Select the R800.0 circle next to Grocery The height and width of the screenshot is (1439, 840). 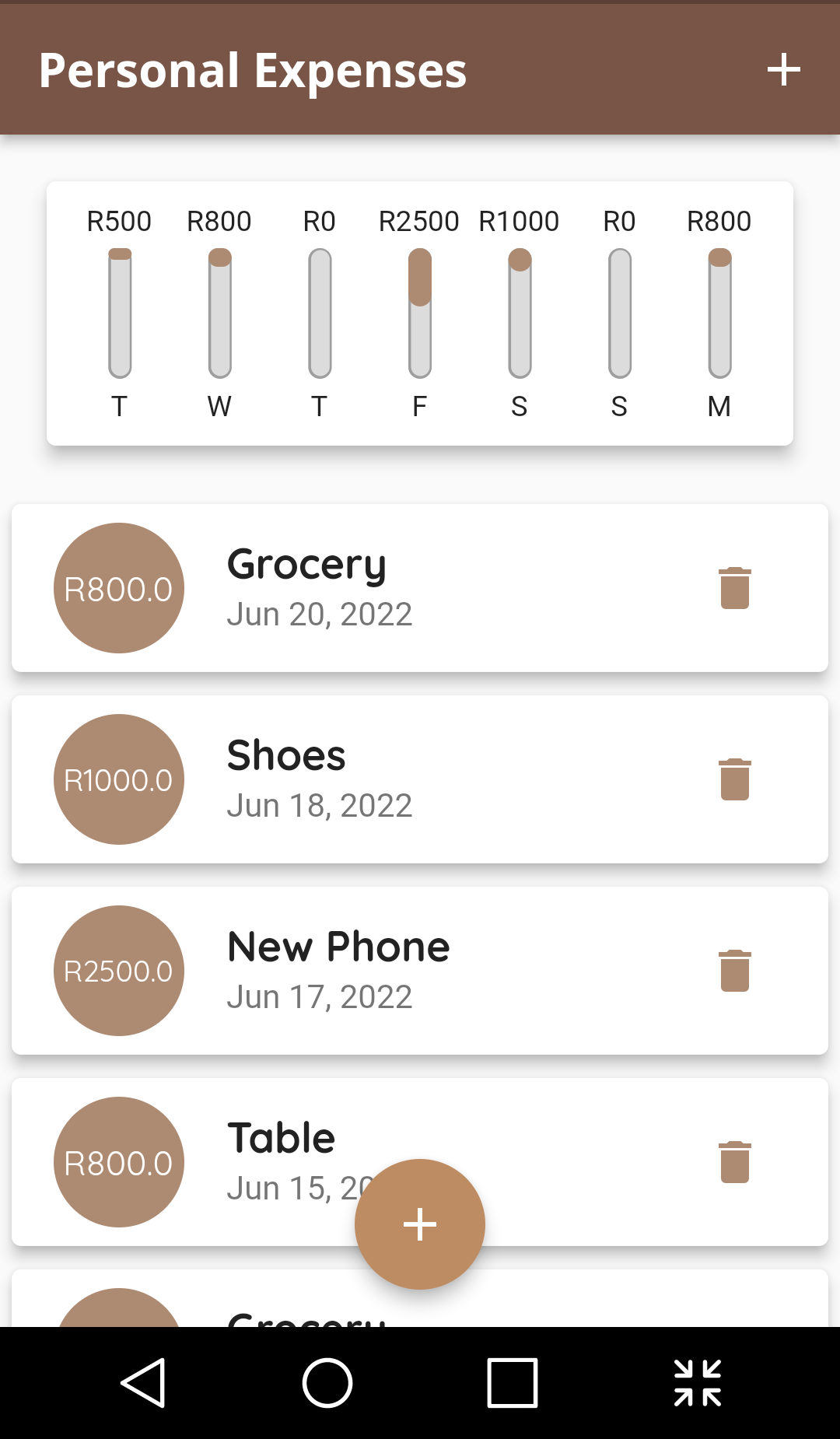117,588
